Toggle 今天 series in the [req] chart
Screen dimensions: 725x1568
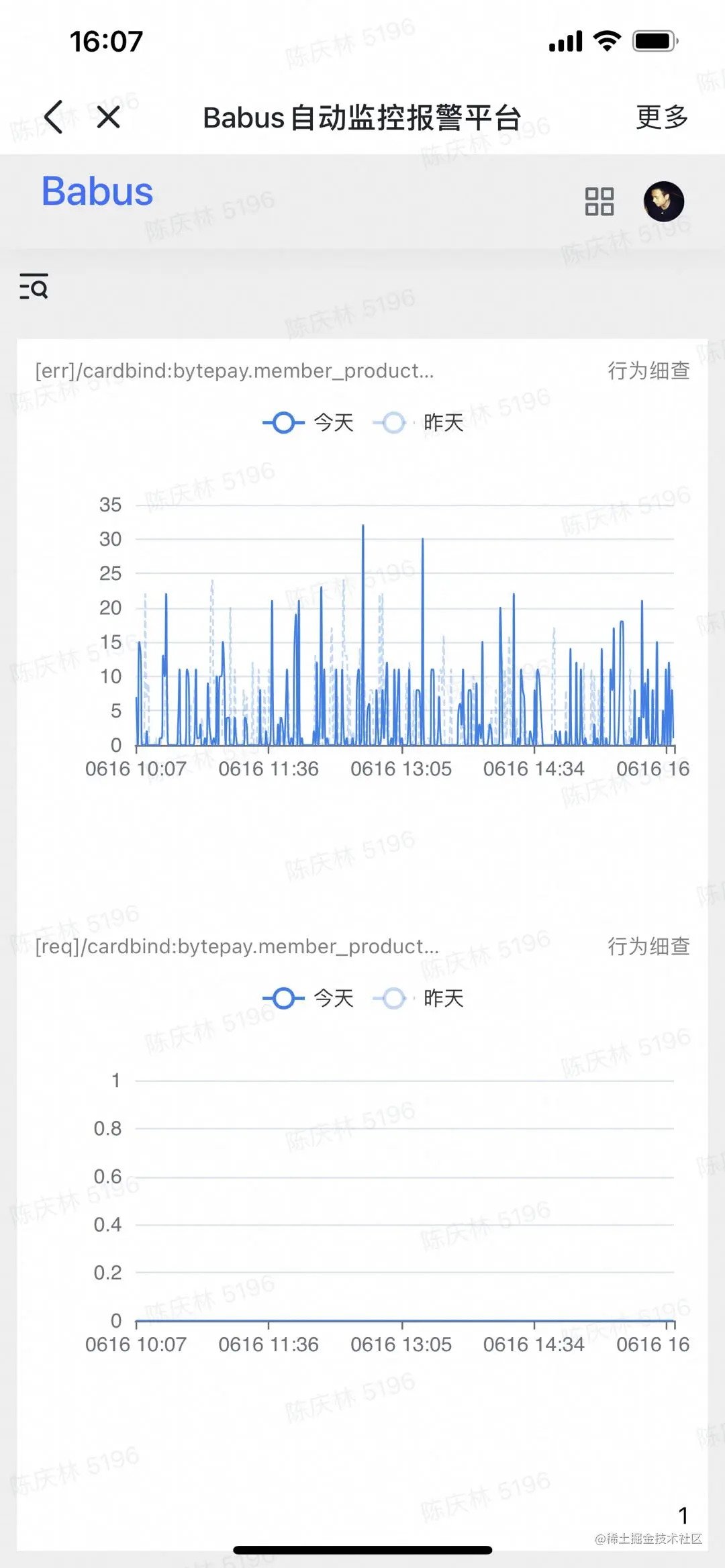pos(309,998)
